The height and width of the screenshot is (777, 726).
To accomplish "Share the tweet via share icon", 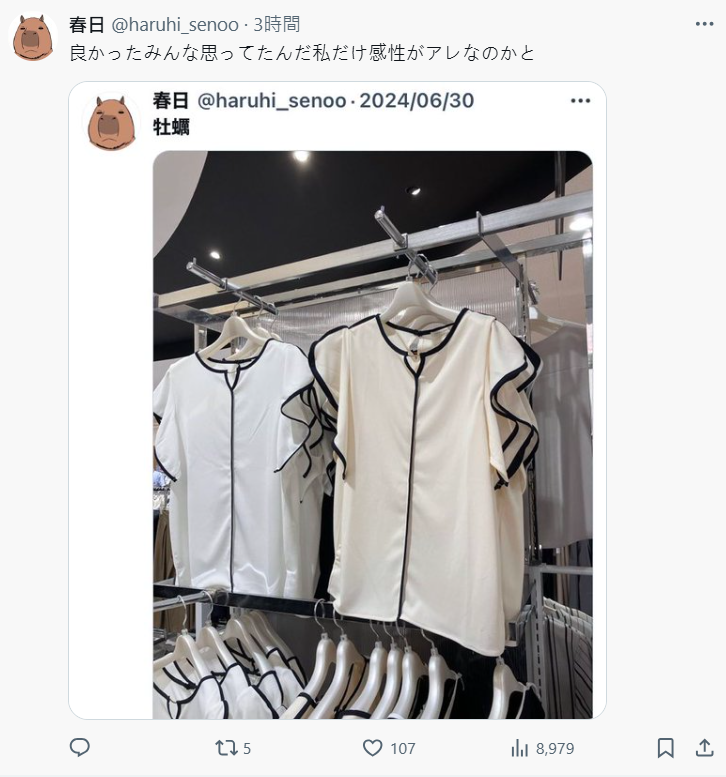I will [704, 748].
